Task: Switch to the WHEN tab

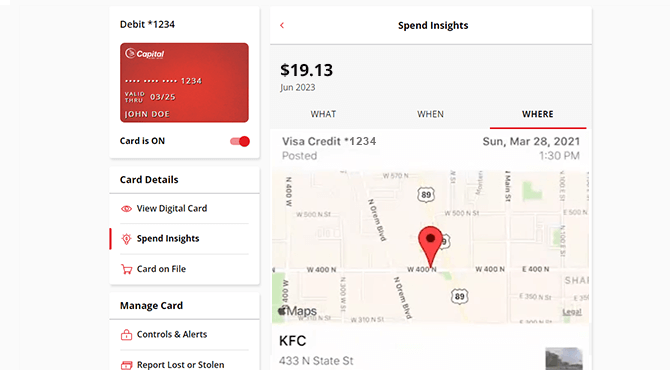Action: (431, 114)
